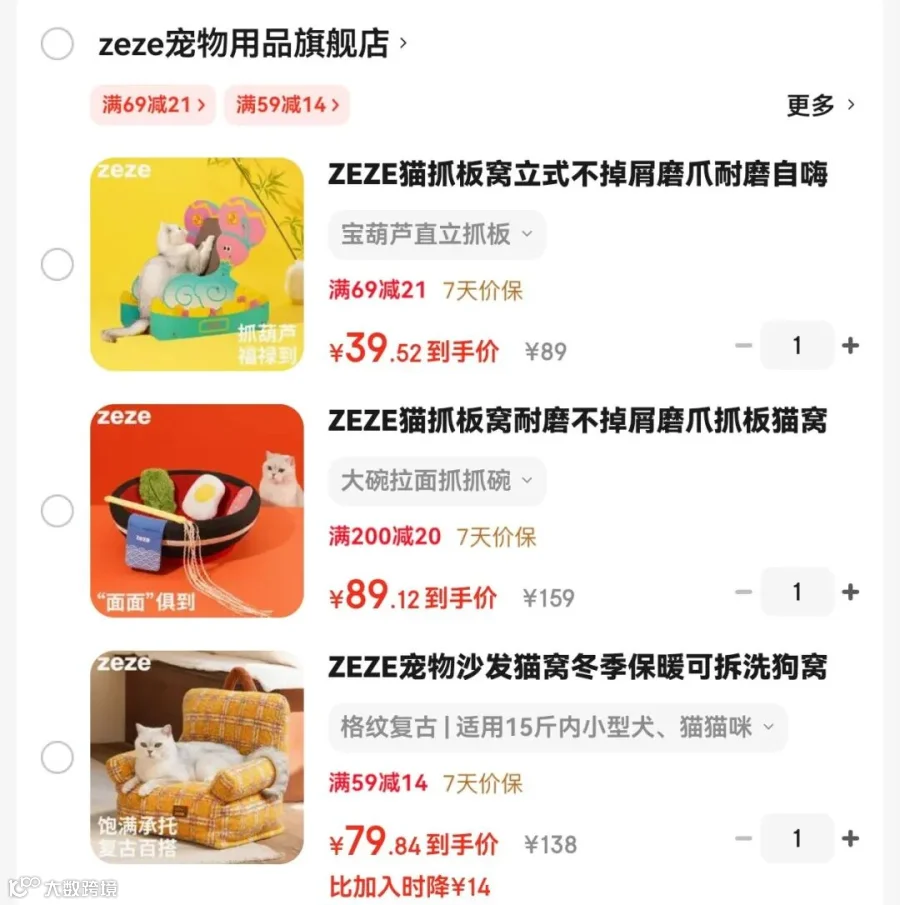The width and height of the screenshot is (900, 905).
Task: Increase quantity of the ¥39.52 scratcher
Action: [851, 346]
